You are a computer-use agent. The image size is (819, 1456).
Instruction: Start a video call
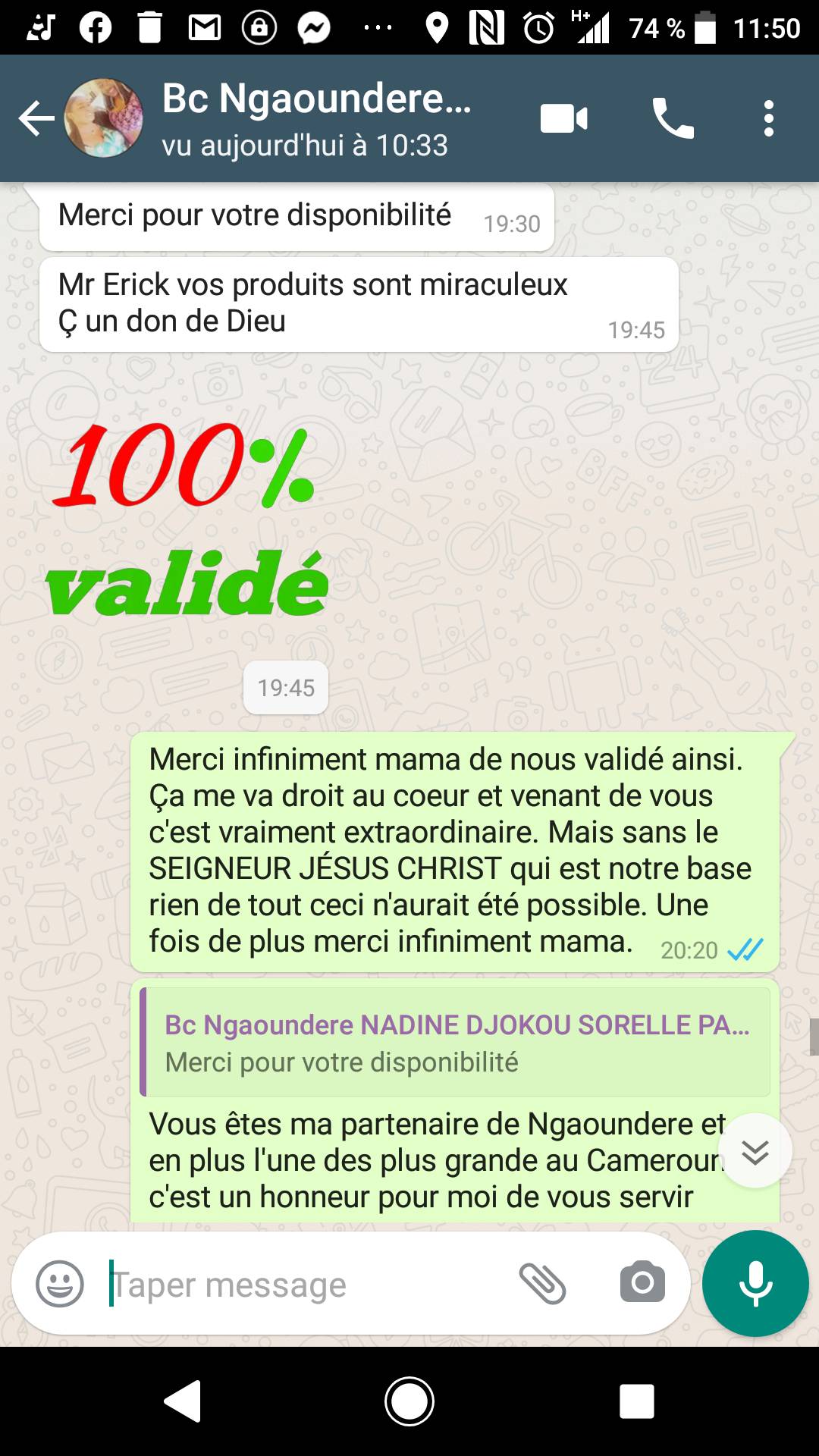point(563,119)
